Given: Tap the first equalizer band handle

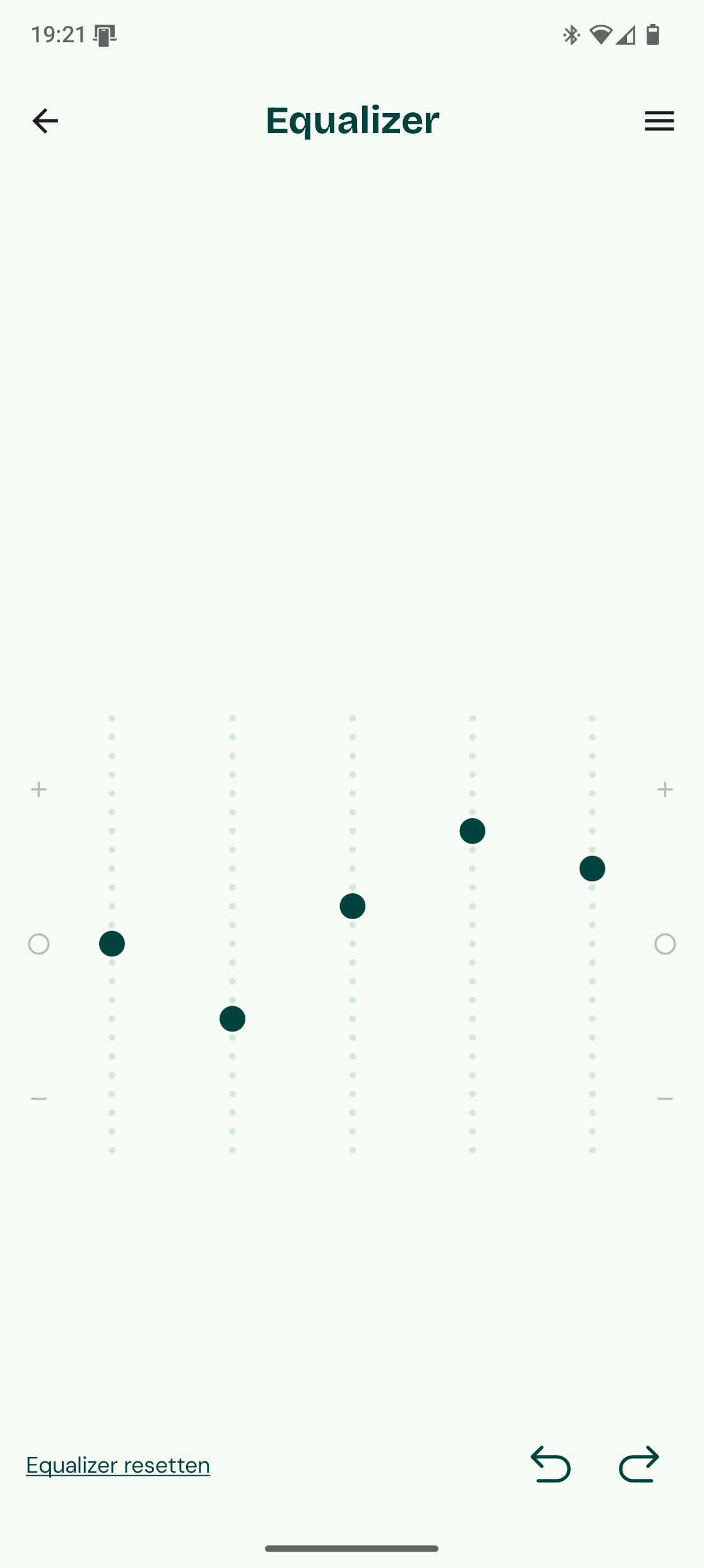Looking at the screenshot, I should tap(112, 944).
